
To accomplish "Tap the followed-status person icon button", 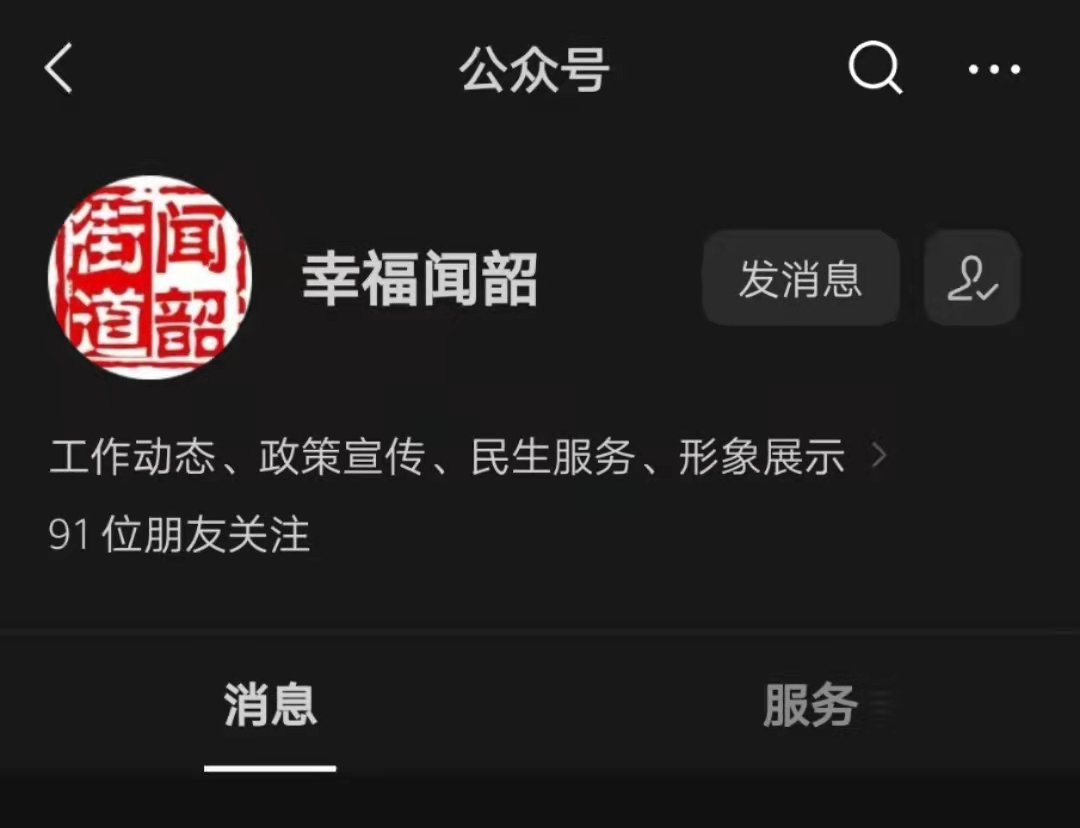I will point(972,278).
